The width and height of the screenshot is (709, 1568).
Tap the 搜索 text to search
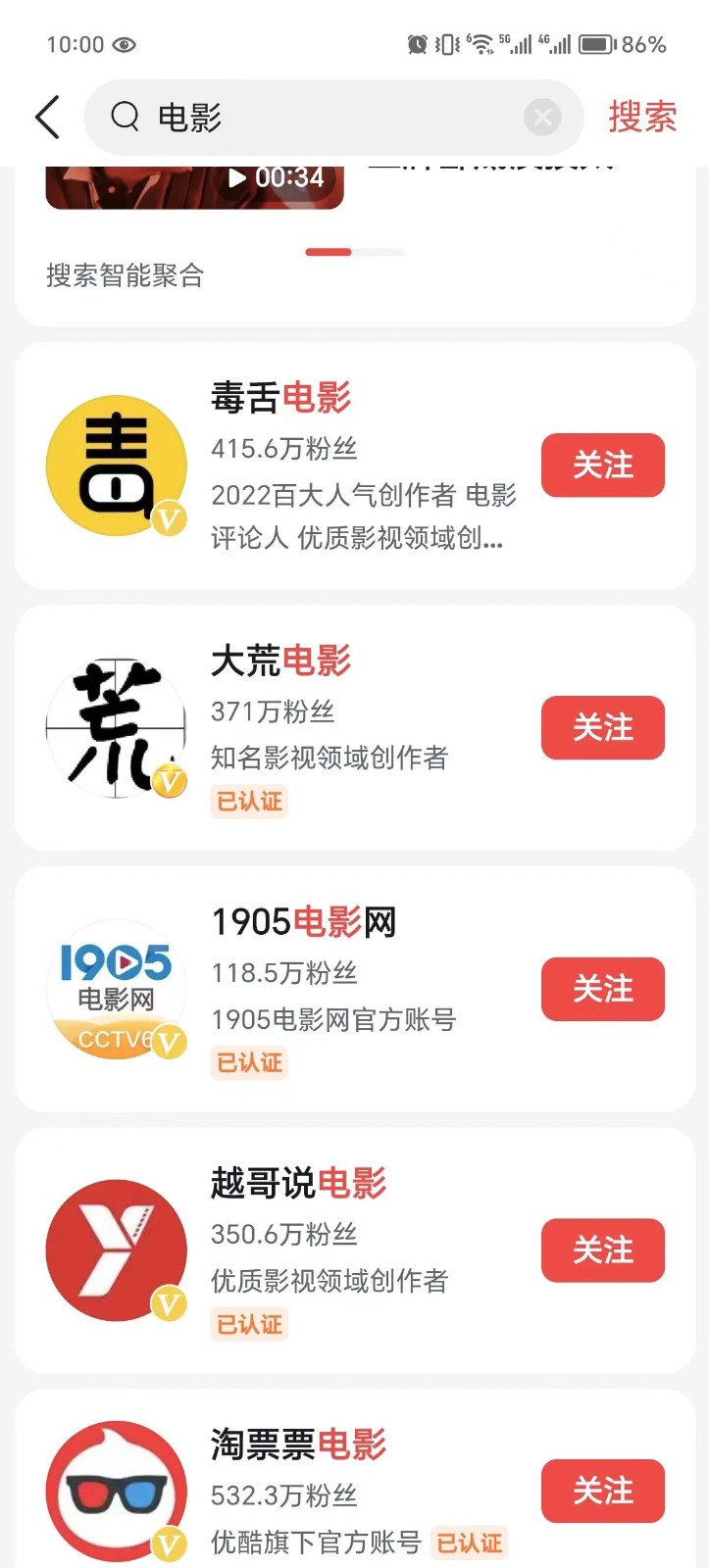click(x=643, y=116)
